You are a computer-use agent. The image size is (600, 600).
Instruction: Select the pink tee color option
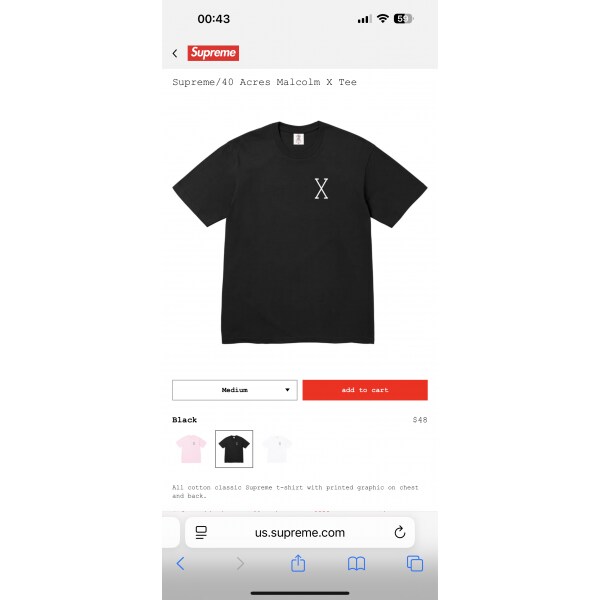(191, 449)
